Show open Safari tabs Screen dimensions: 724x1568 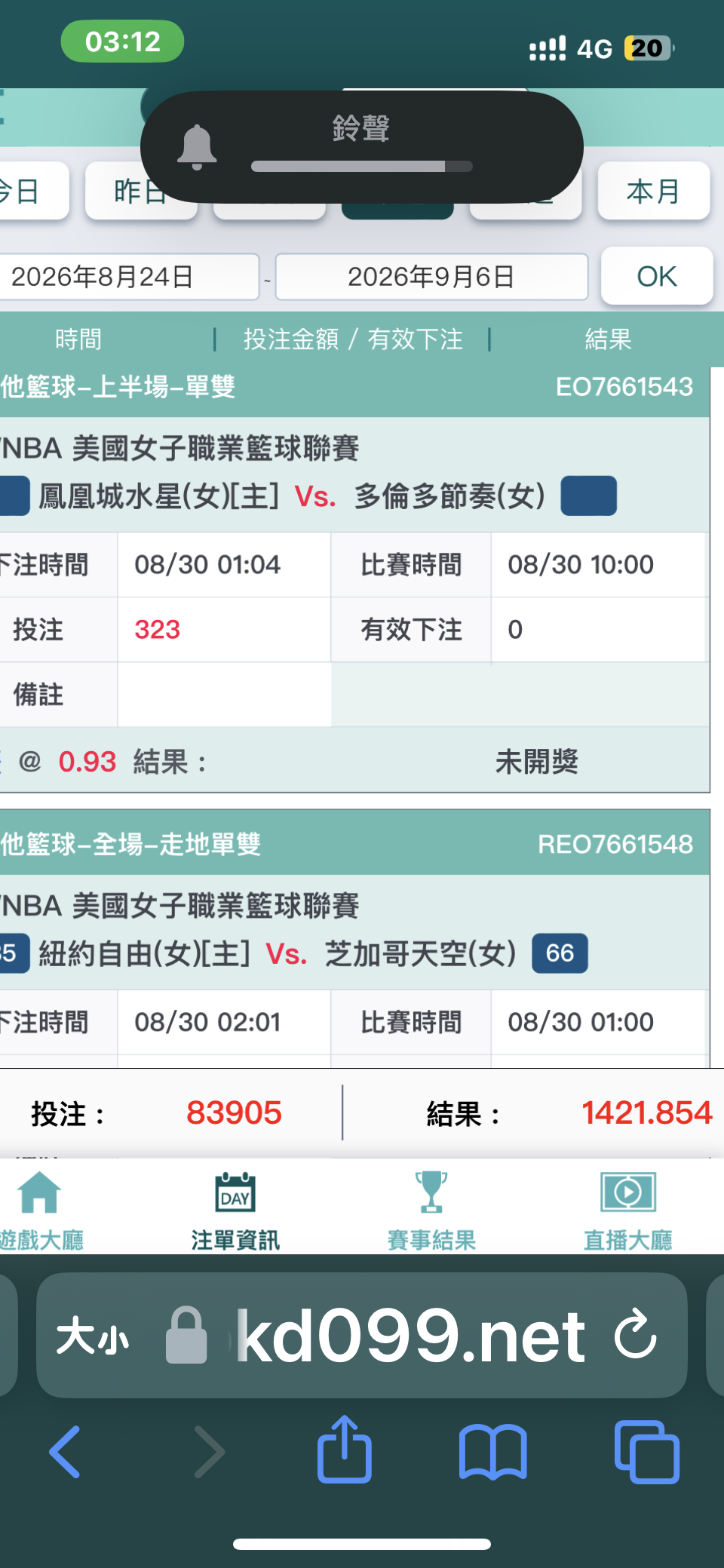click(x=647, y=1452)
